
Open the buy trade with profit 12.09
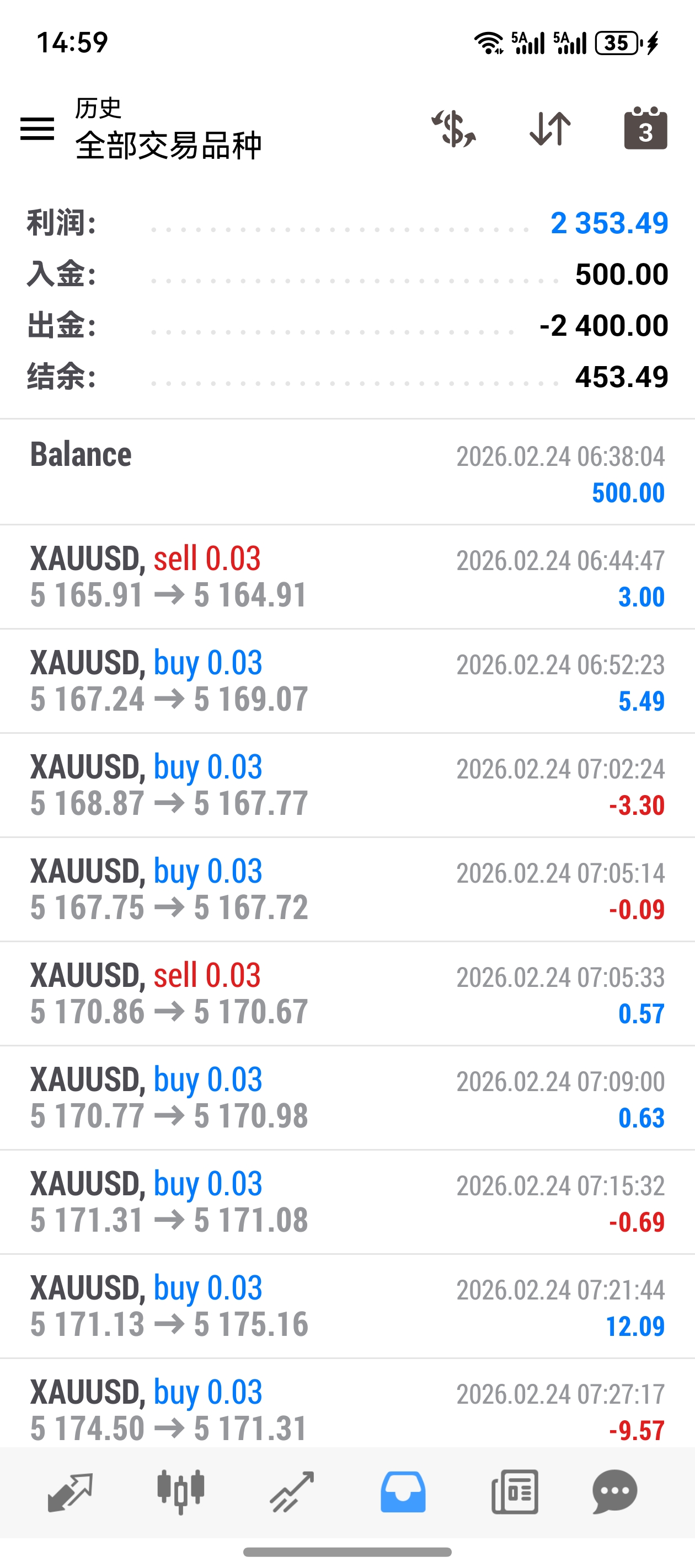[x=347, y=1306]
